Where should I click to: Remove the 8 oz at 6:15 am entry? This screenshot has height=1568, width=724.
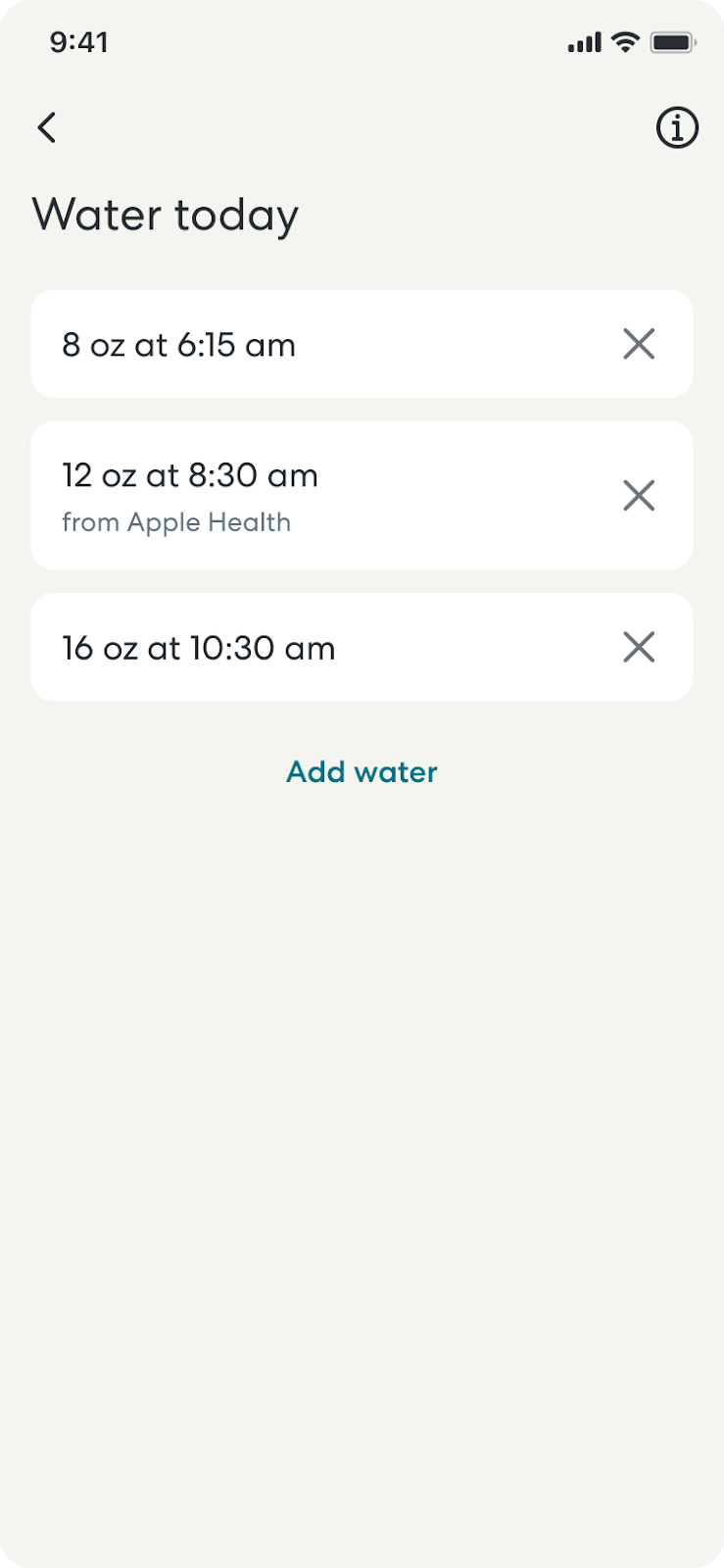[x=639, y=344]
